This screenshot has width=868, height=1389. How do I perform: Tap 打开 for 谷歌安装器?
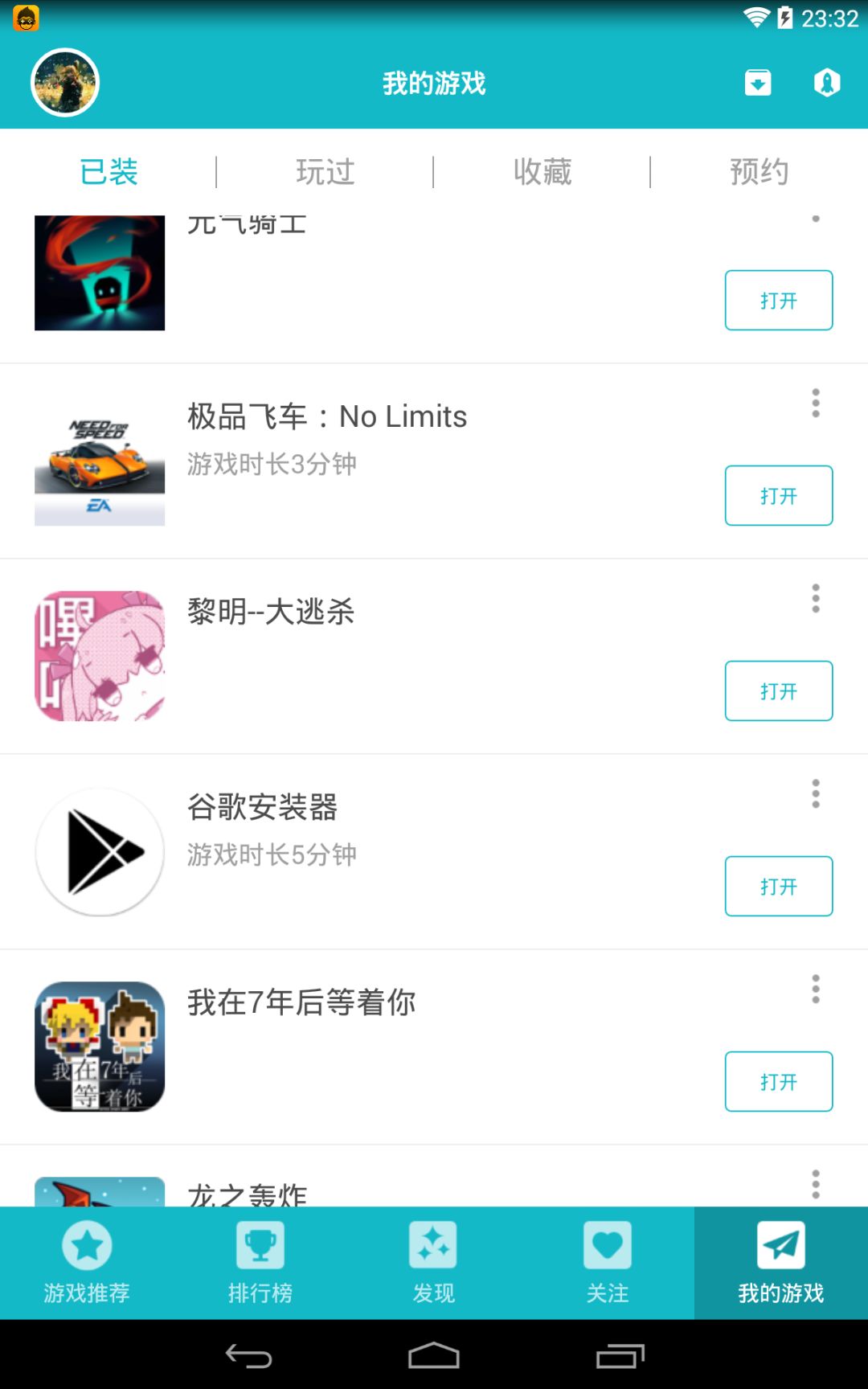(x=778, y=886)
